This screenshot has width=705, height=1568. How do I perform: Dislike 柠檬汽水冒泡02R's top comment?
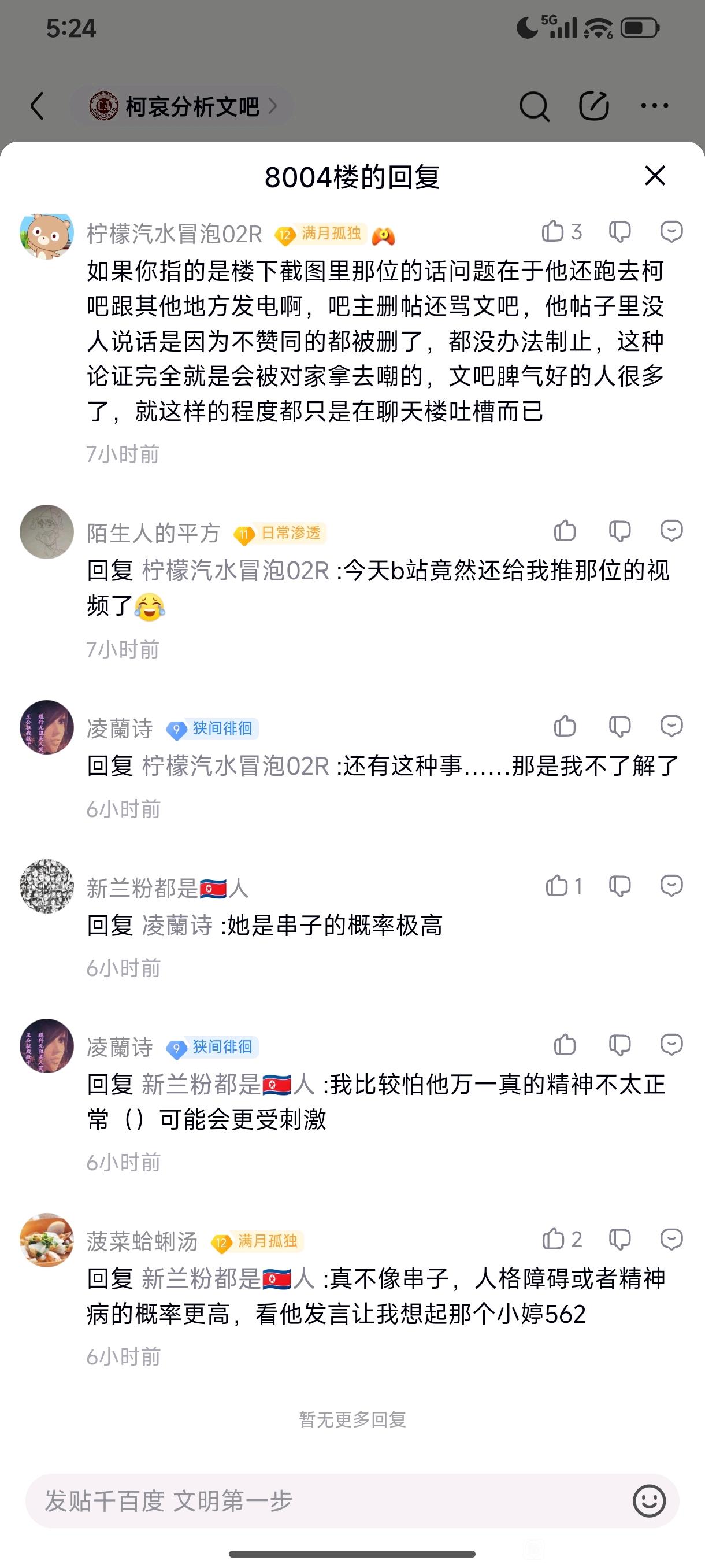pos(619,232)
